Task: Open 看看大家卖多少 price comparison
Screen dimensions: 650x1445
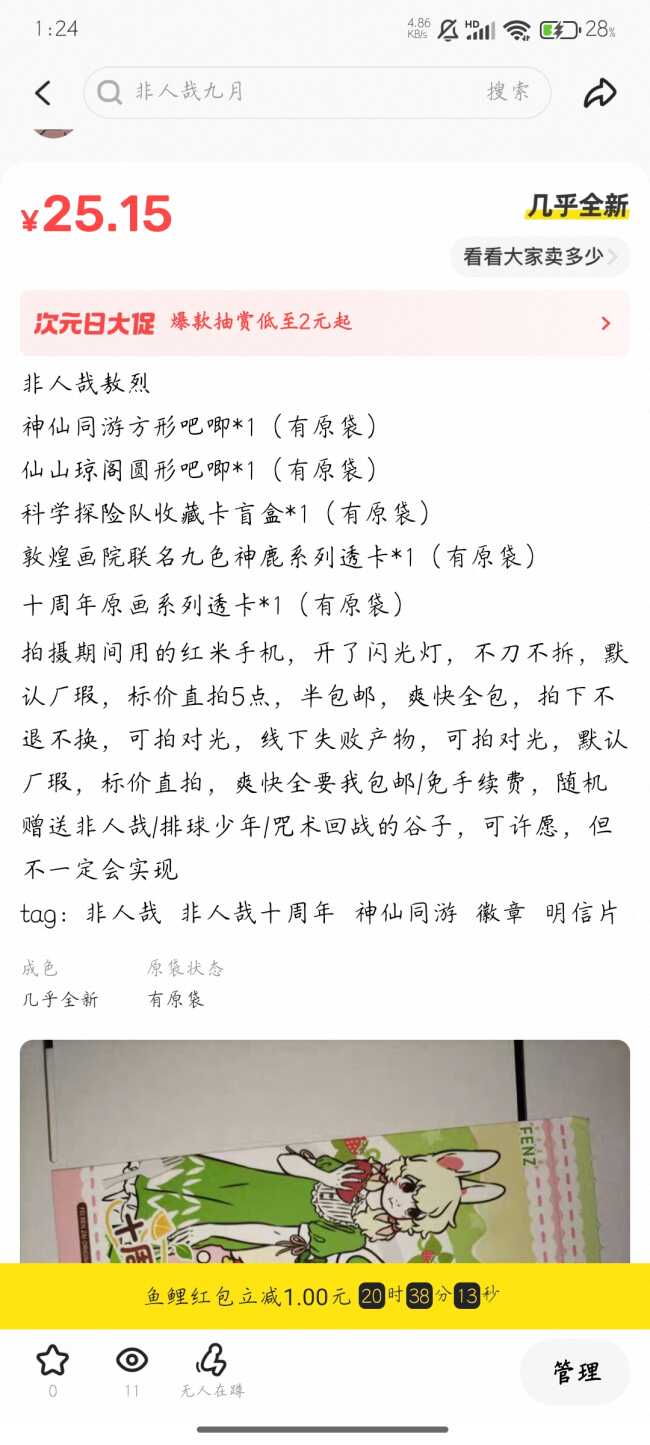Action: pos(540,256)
